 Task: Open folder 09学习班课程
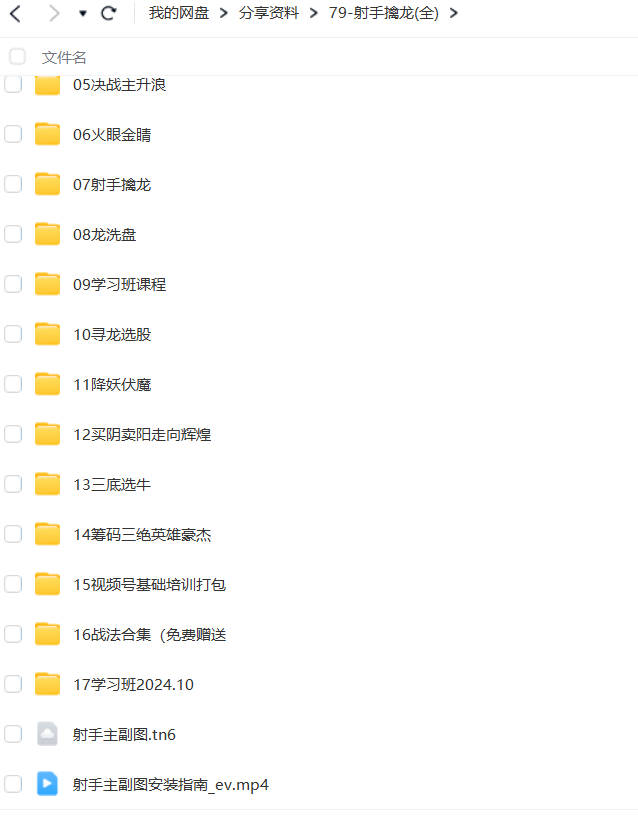click(x=119, y=285)
